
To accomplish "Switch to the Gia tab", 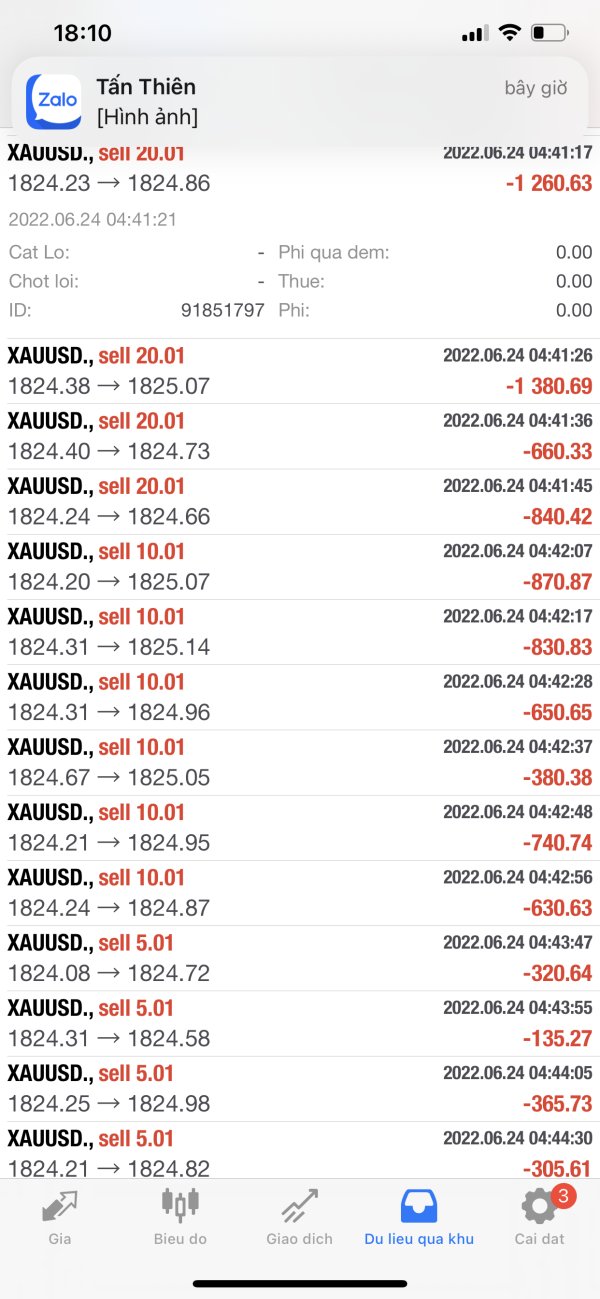I will [x=60, y=1217].
